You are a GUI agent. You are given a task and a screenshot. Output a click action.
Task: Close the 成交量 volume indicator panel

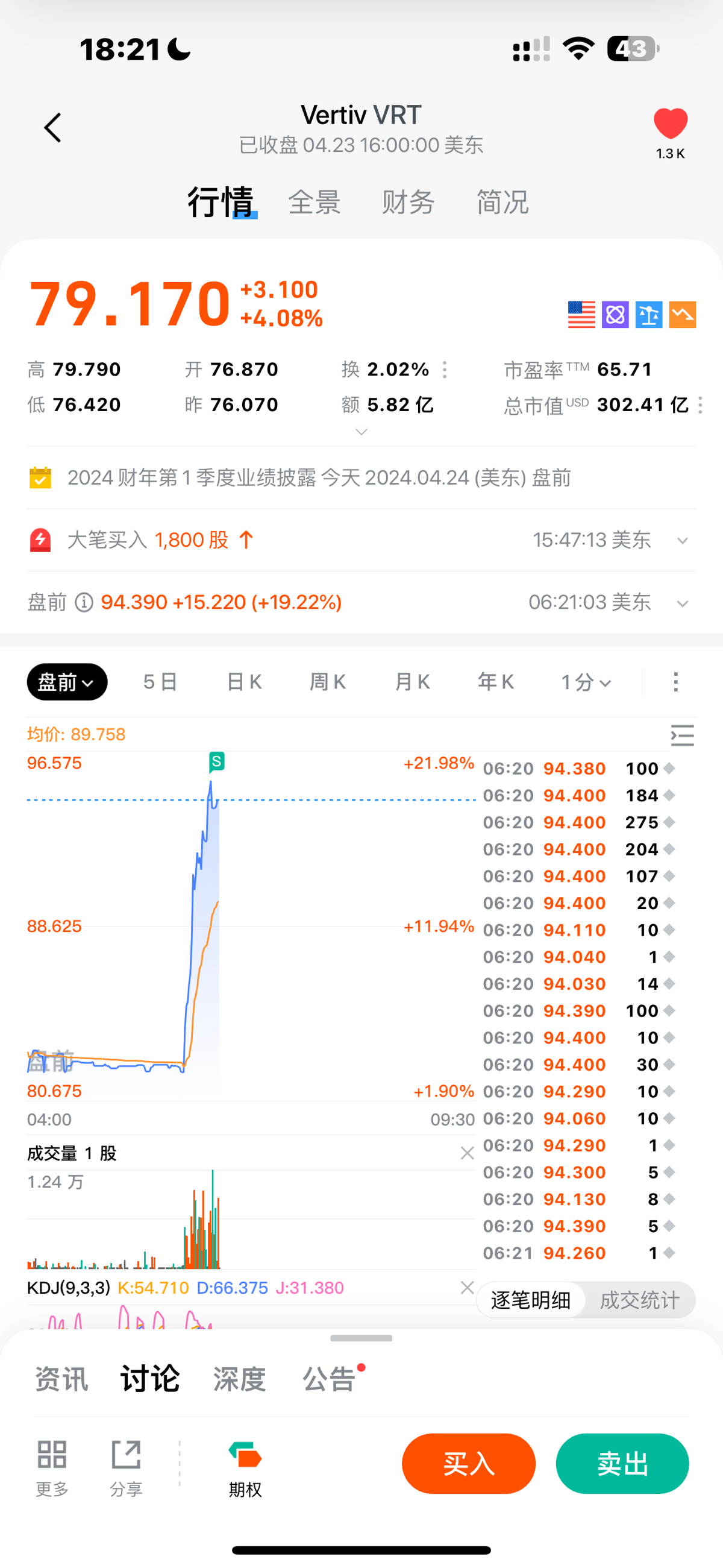point(467,1153)
